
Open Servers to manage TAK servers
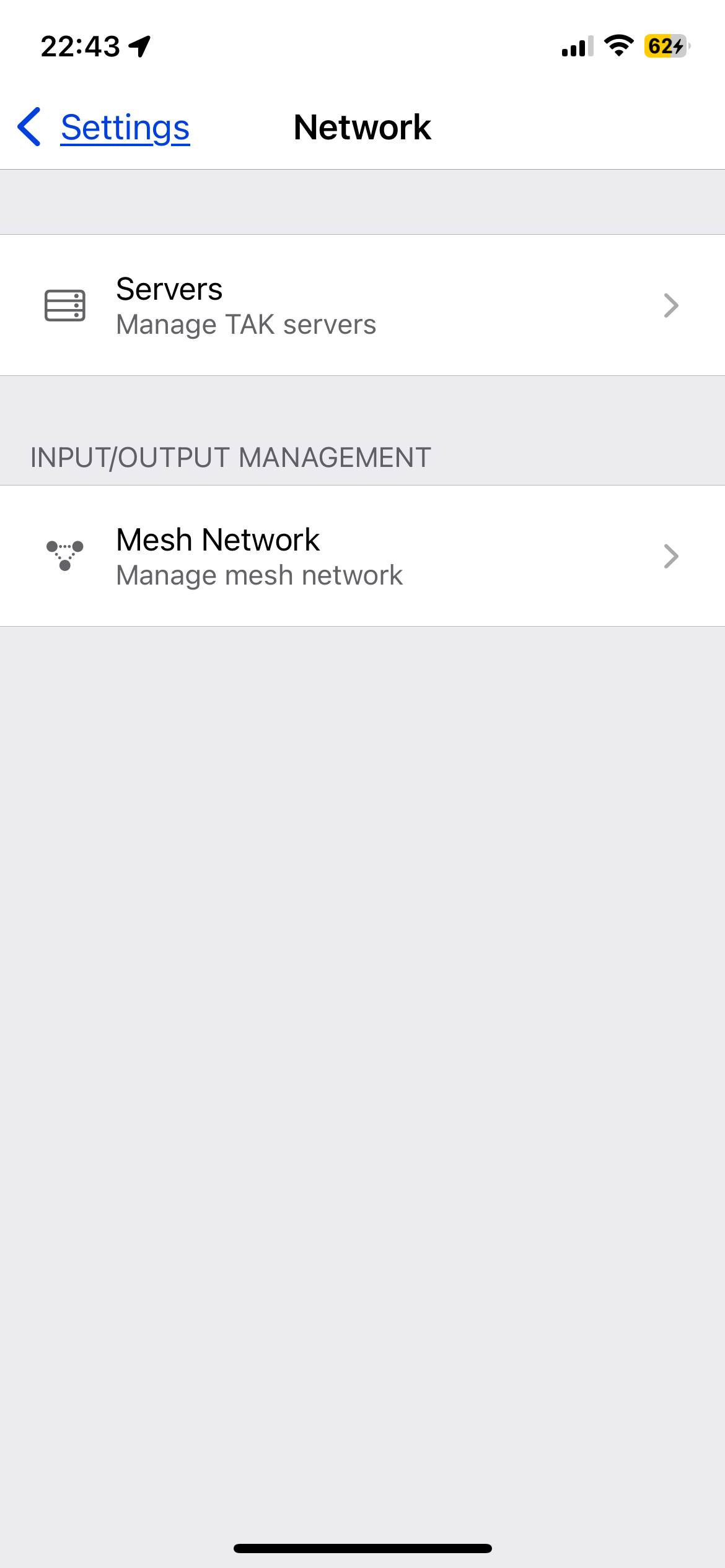click(362, 305)
